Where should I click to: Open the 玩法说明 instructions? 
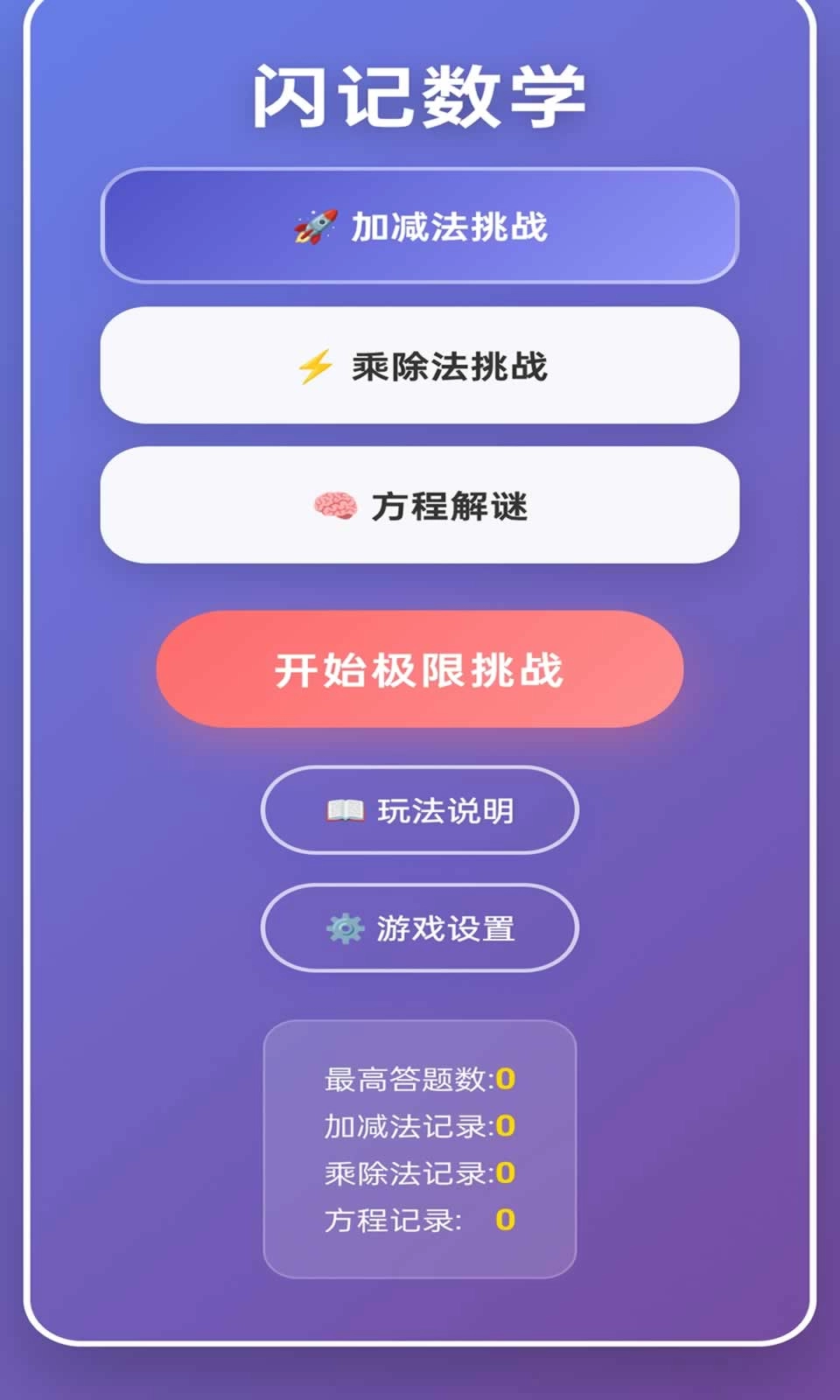click(420, 810)
